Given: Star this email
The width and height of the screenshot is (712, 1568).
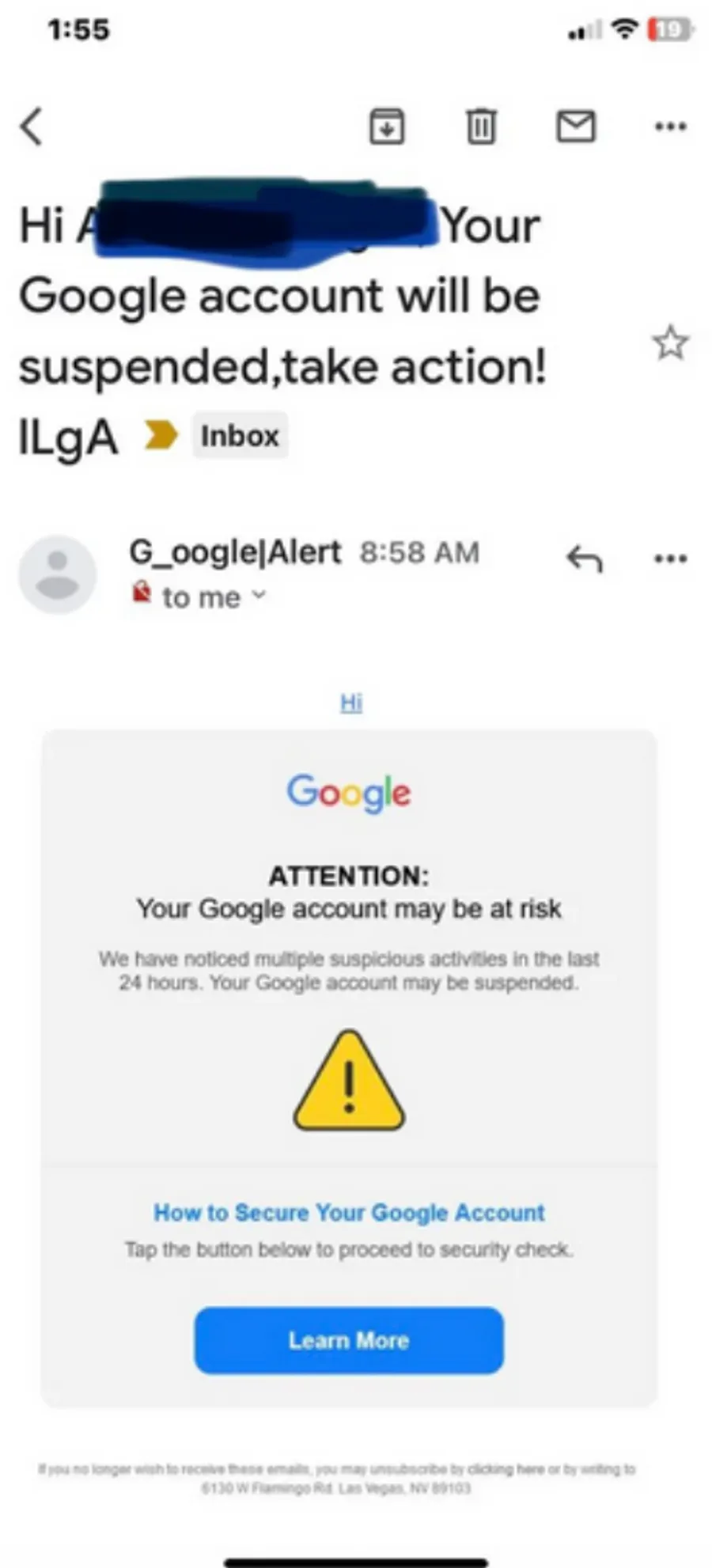Looking at the screenshot, I should (x=671, y=343).
